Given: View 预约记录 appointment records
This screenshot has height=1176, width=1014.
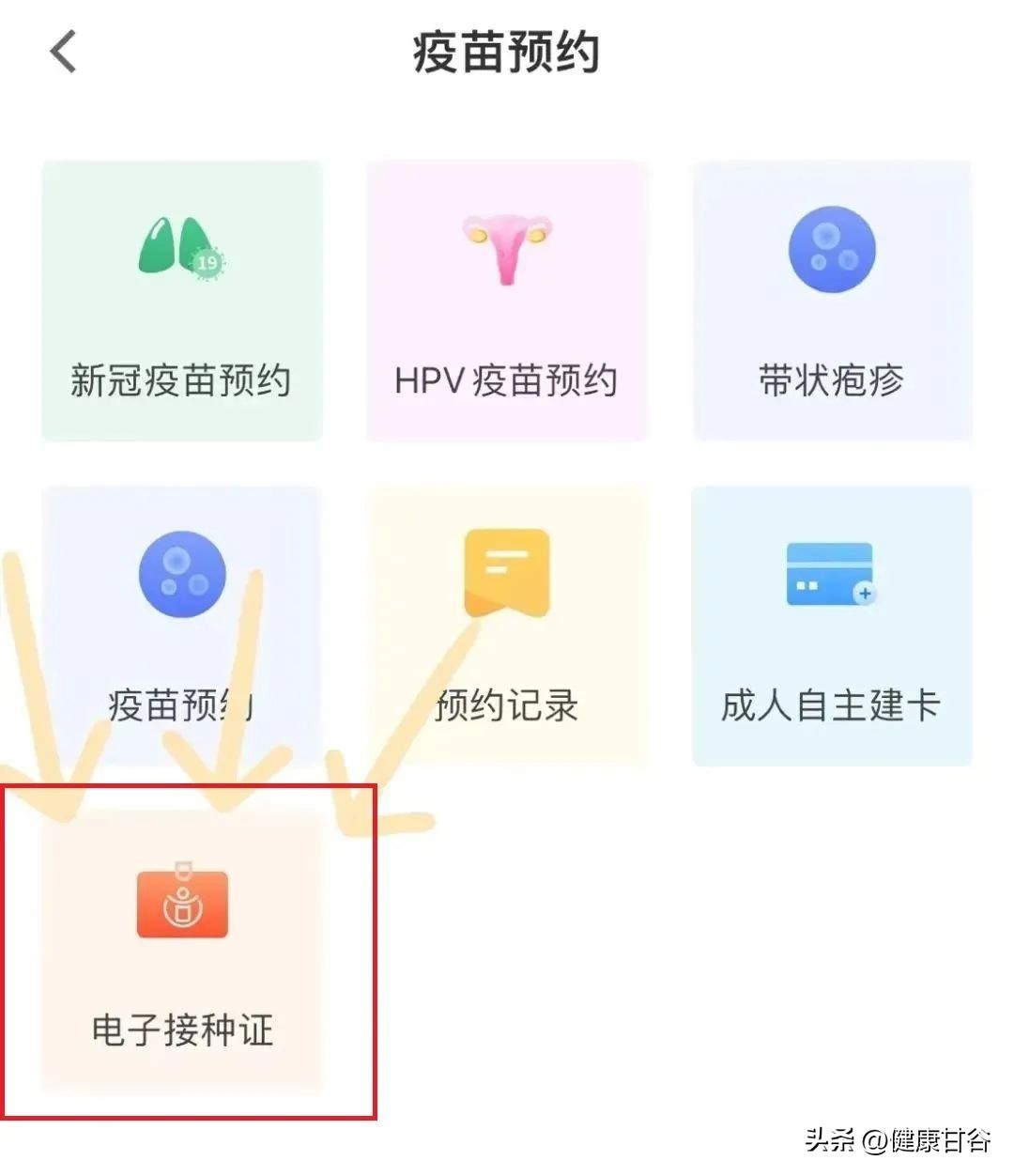Looking at the screenshot, I should pos(506,626).
